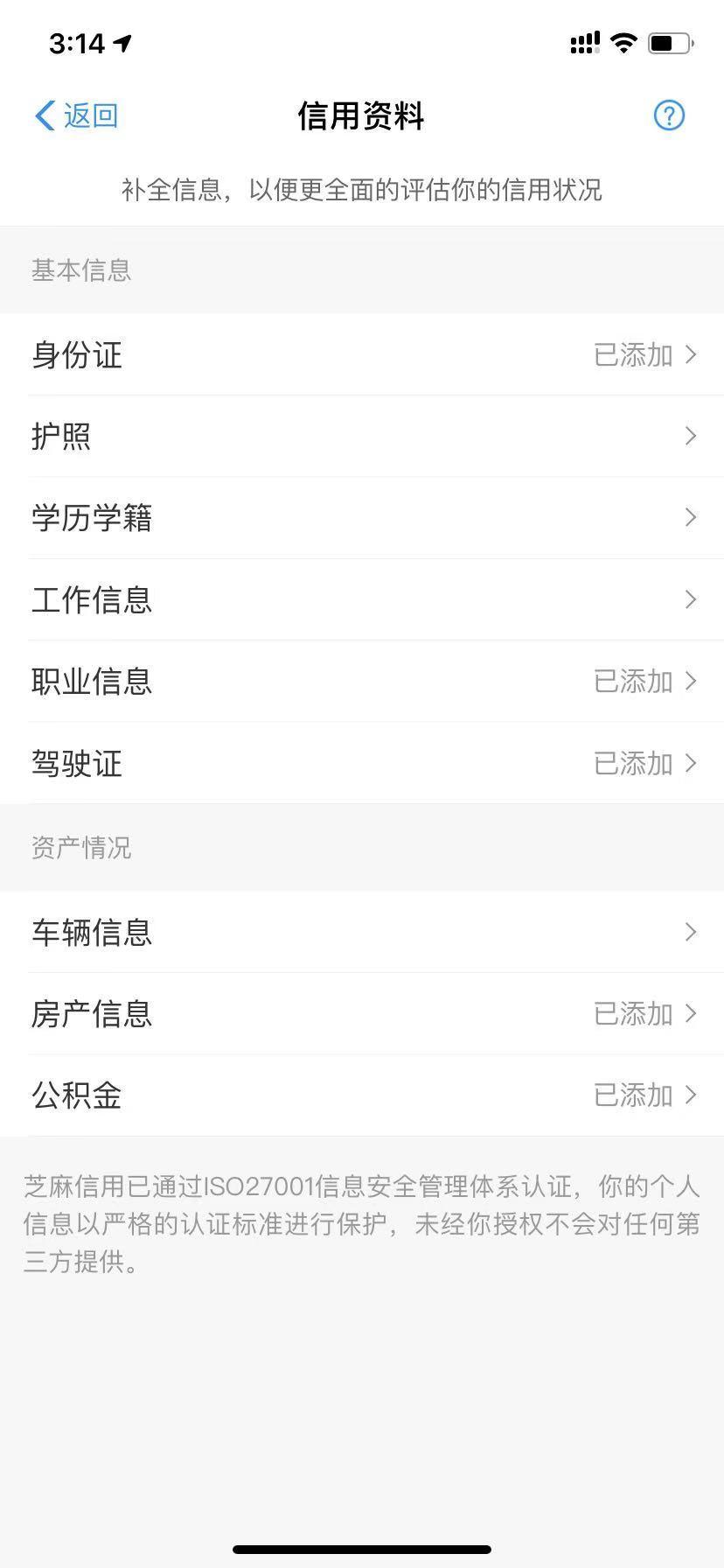Viewport: 724px width, 1568px height.
Task: Select the 资产情况 assets section header
Action: click(x=80, y=847)
